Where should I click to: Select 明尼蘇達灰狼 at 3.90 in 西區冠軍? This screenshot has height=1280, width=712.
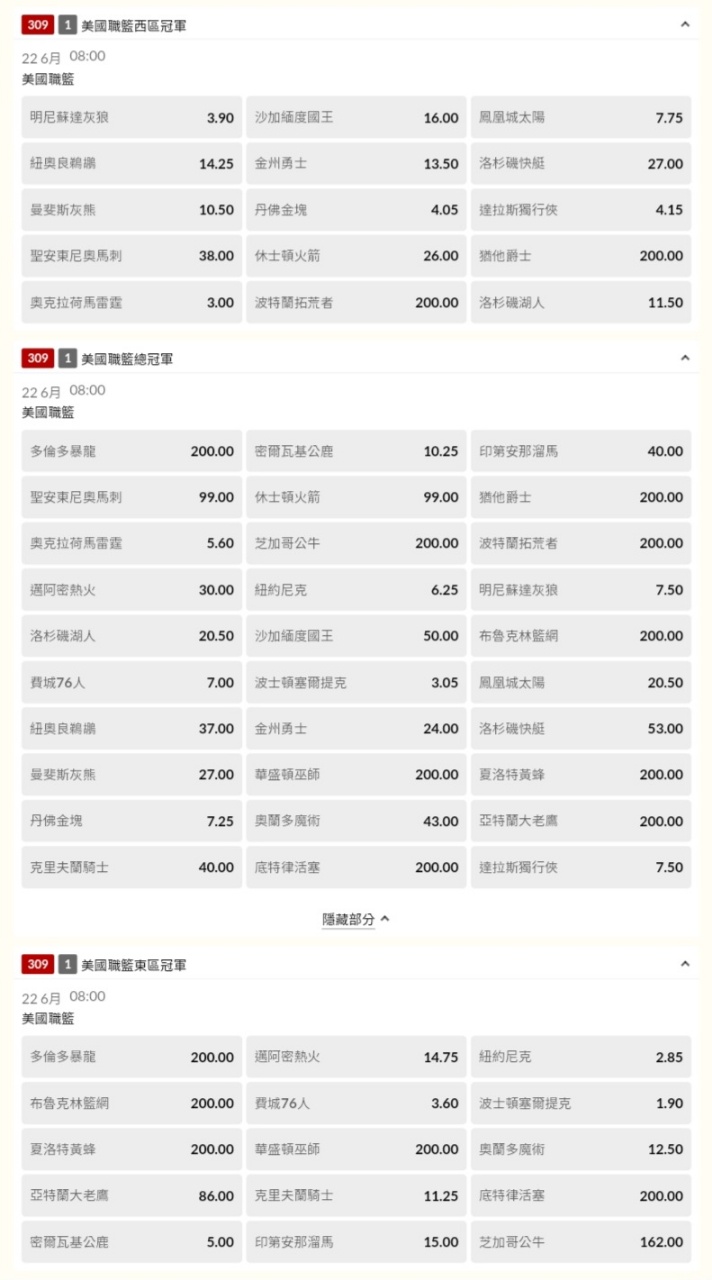click(132, 118)
